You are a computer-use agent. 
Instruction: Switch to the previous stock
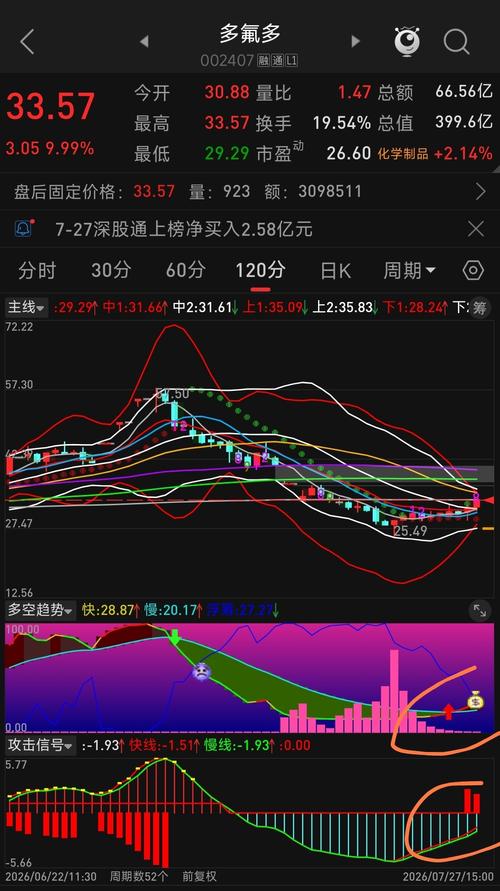144,41
